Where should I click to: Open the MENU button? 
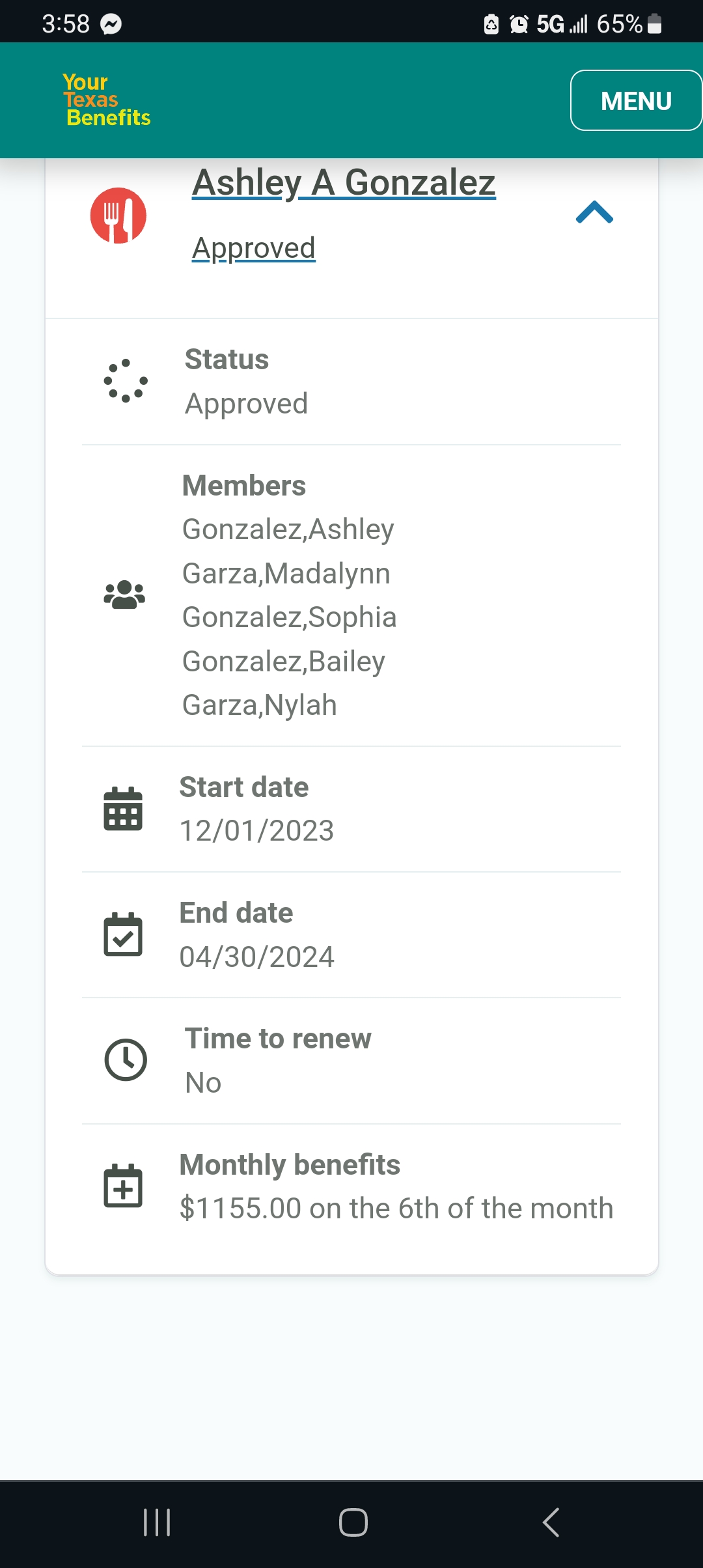click(636, 100)
